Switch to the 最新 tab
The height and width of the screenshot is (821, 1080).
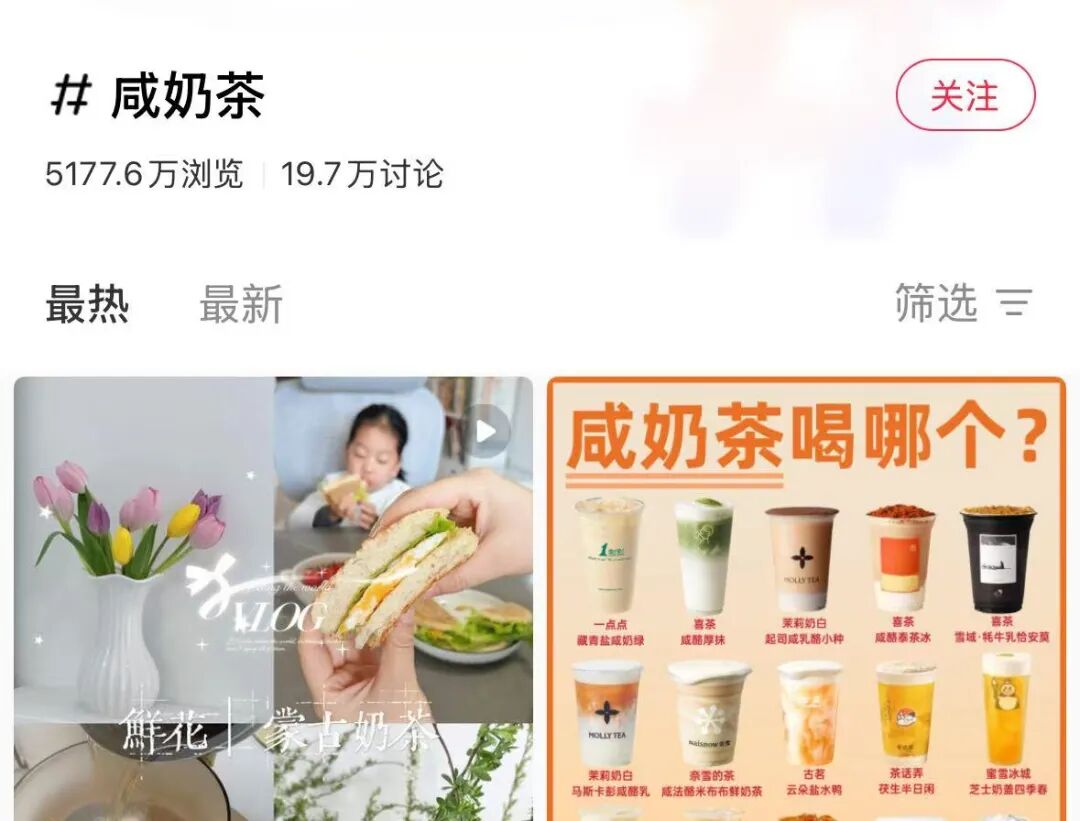pyautogui.click(x=241, y=304)
